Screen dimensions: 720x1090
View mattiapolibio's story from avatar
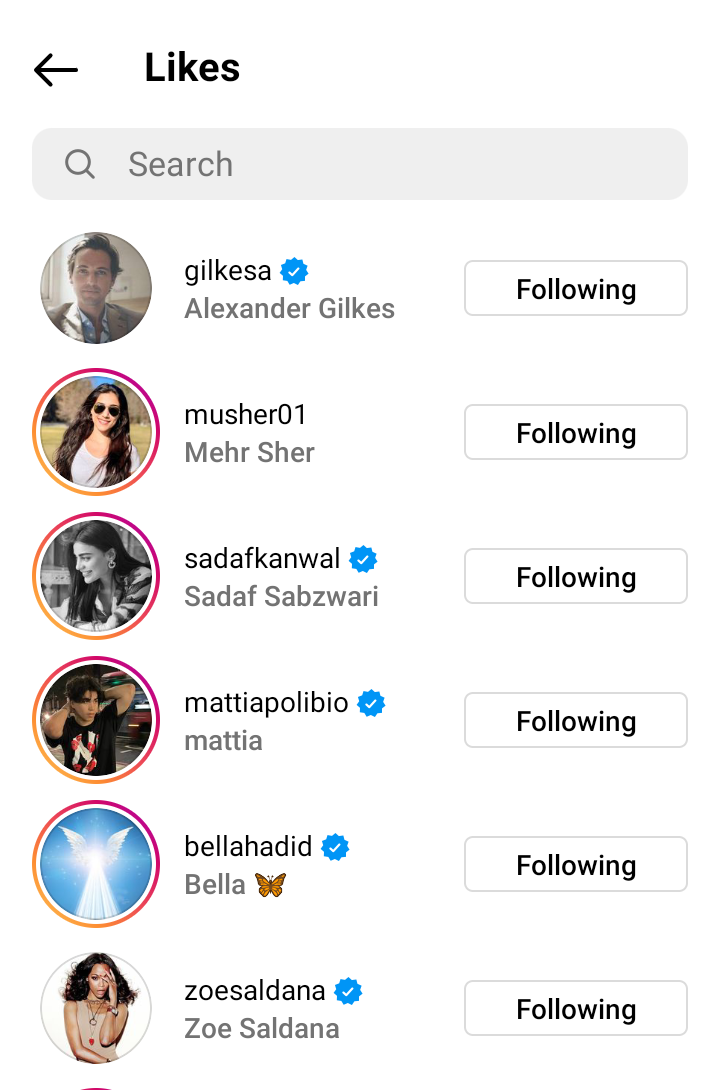96,720
